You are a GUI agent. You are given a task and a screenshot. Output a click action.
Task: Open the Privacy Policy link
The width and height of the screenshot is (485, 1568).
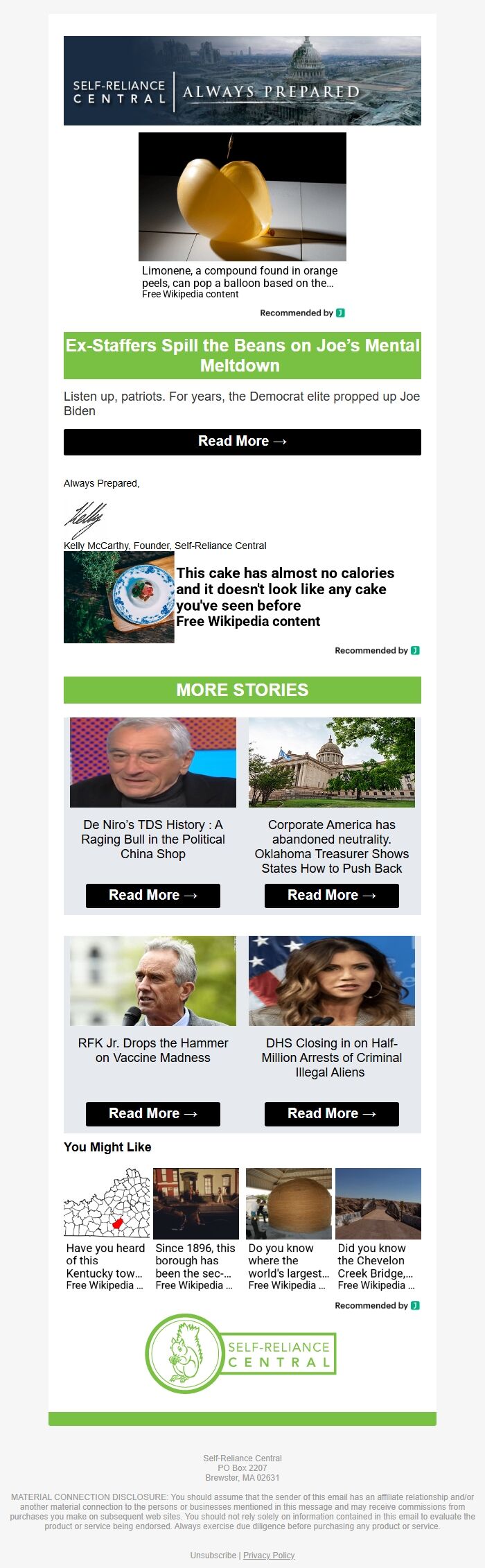click(269, 1555)
